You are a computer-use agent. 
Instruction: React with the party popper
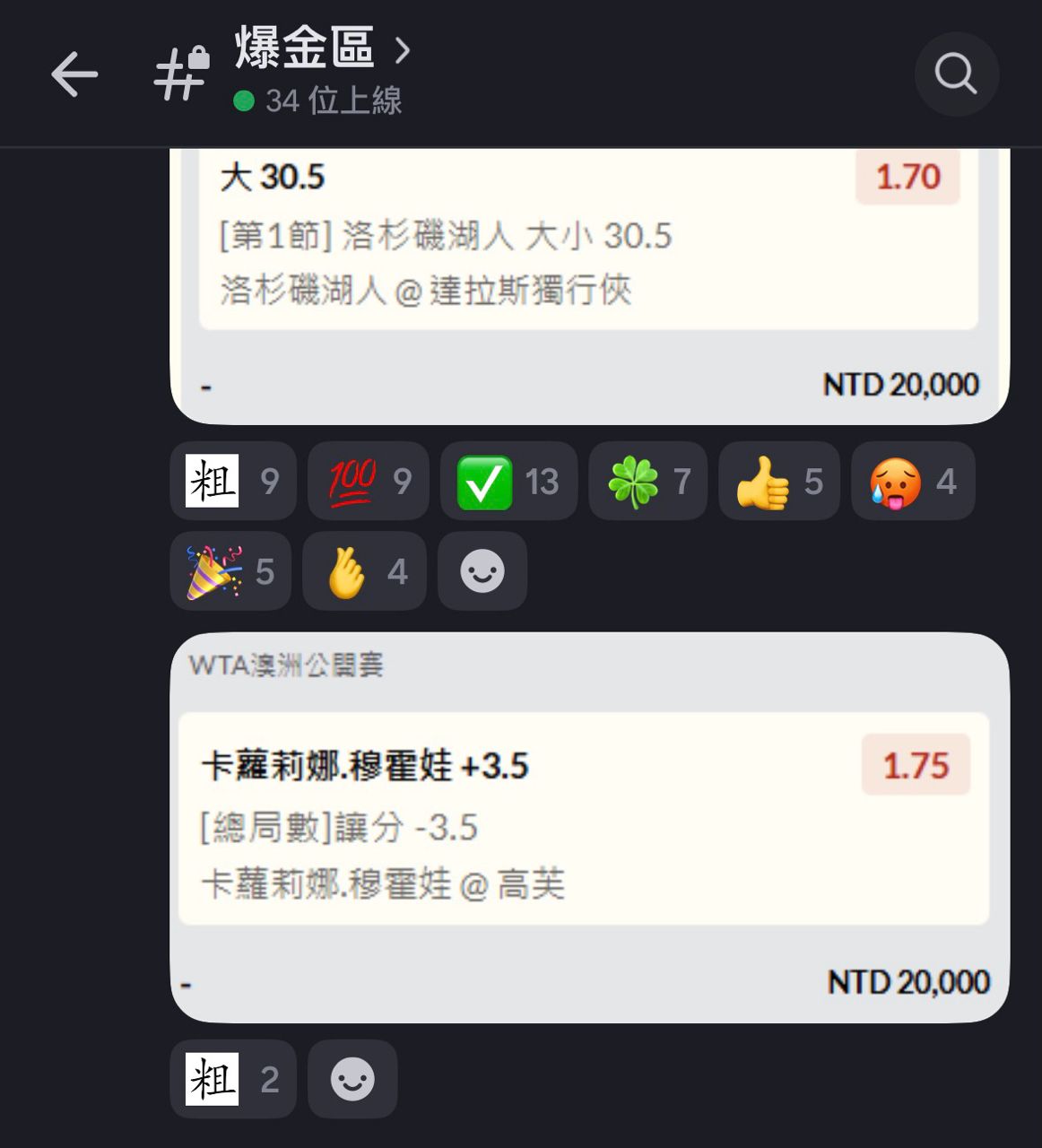tap(230, 571)
